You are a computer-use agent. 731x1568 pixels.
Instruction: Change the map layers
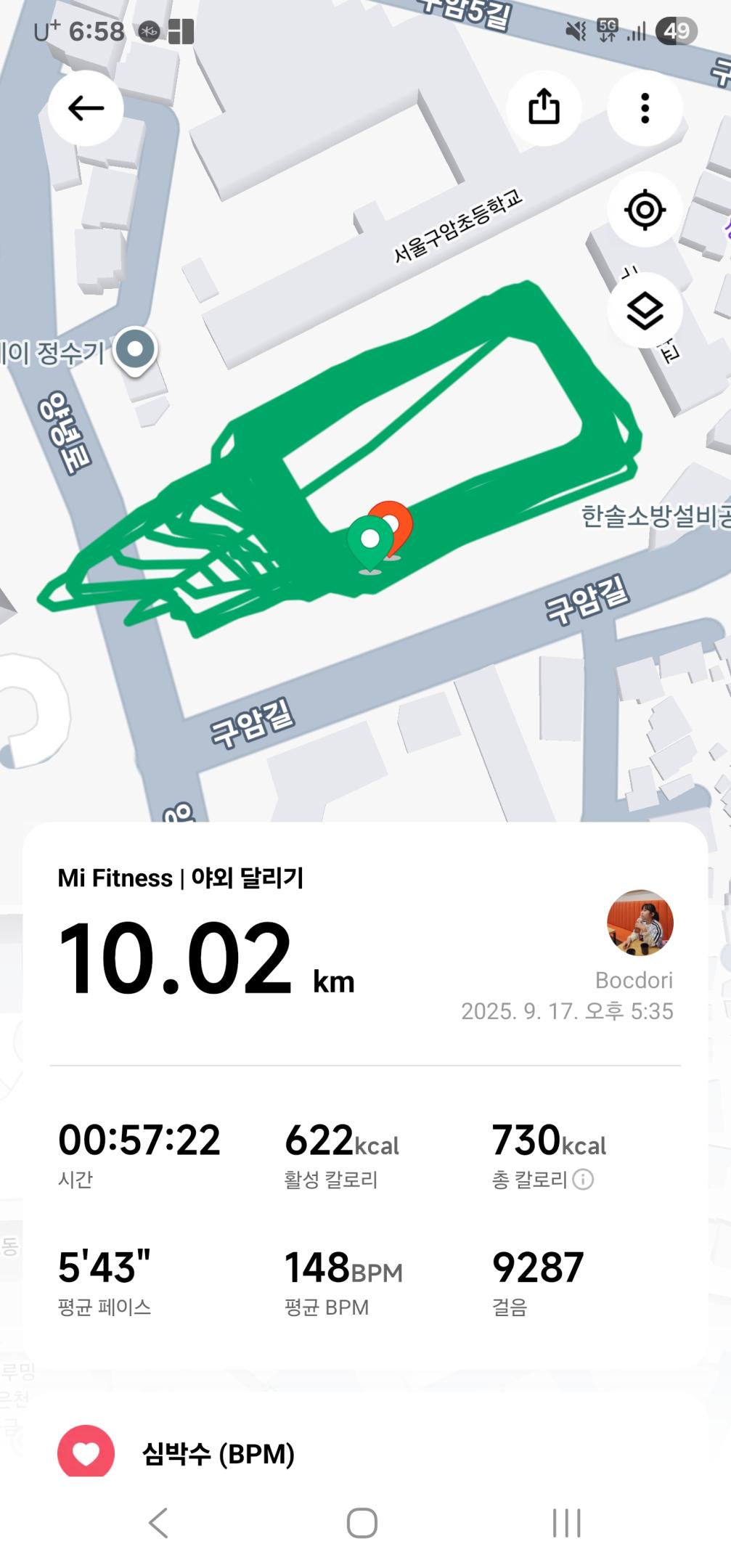(645, 312)
